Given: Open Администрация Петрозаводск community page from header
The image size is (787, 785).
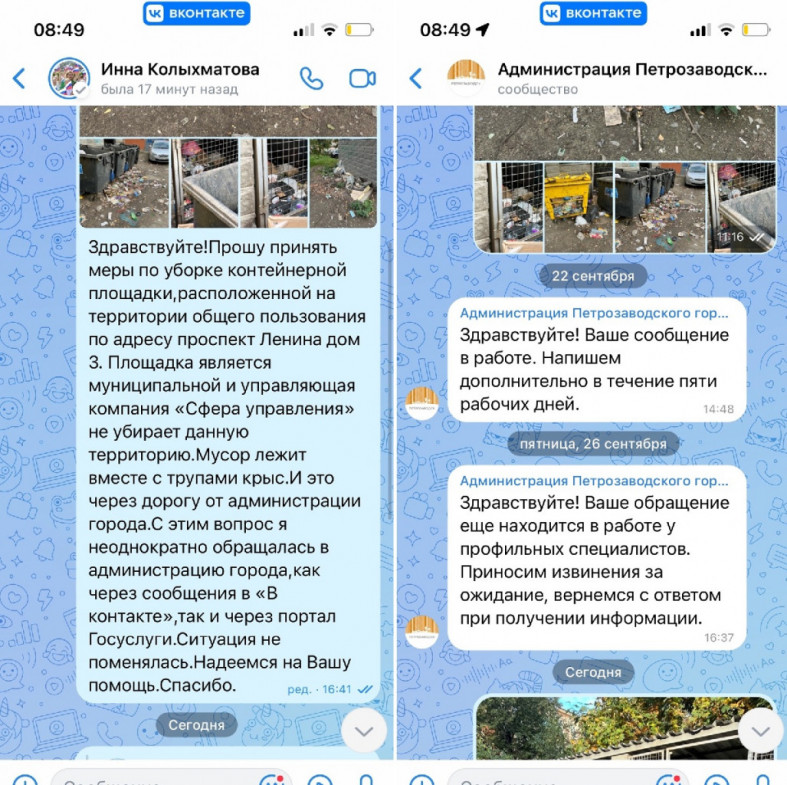Looking at the screenshot, I should pyautogui.click(x=632, y=78).
